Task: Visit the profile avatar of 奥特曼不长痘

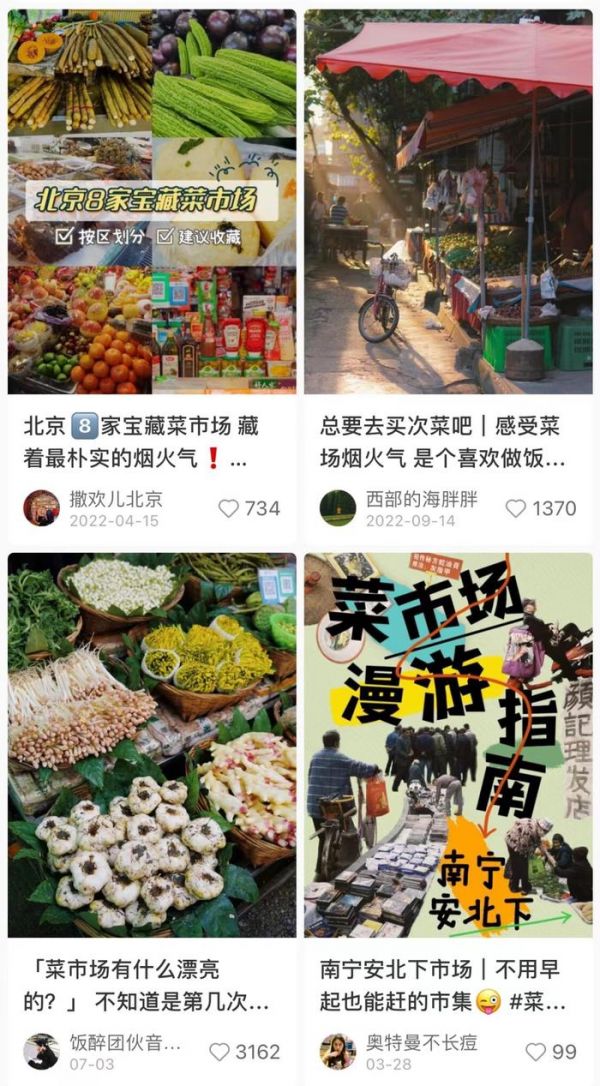Action: [338, 1052]
